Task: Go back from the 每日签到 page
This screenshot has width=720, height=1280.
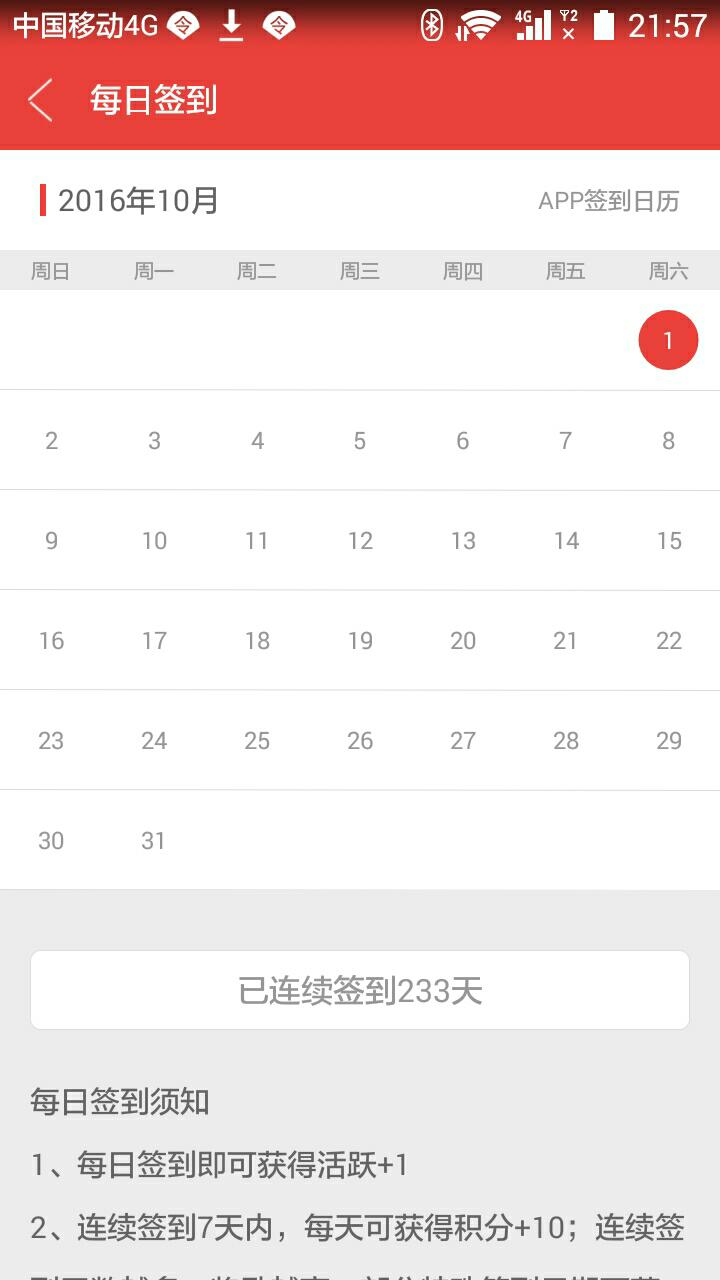Action: point(40,100)
